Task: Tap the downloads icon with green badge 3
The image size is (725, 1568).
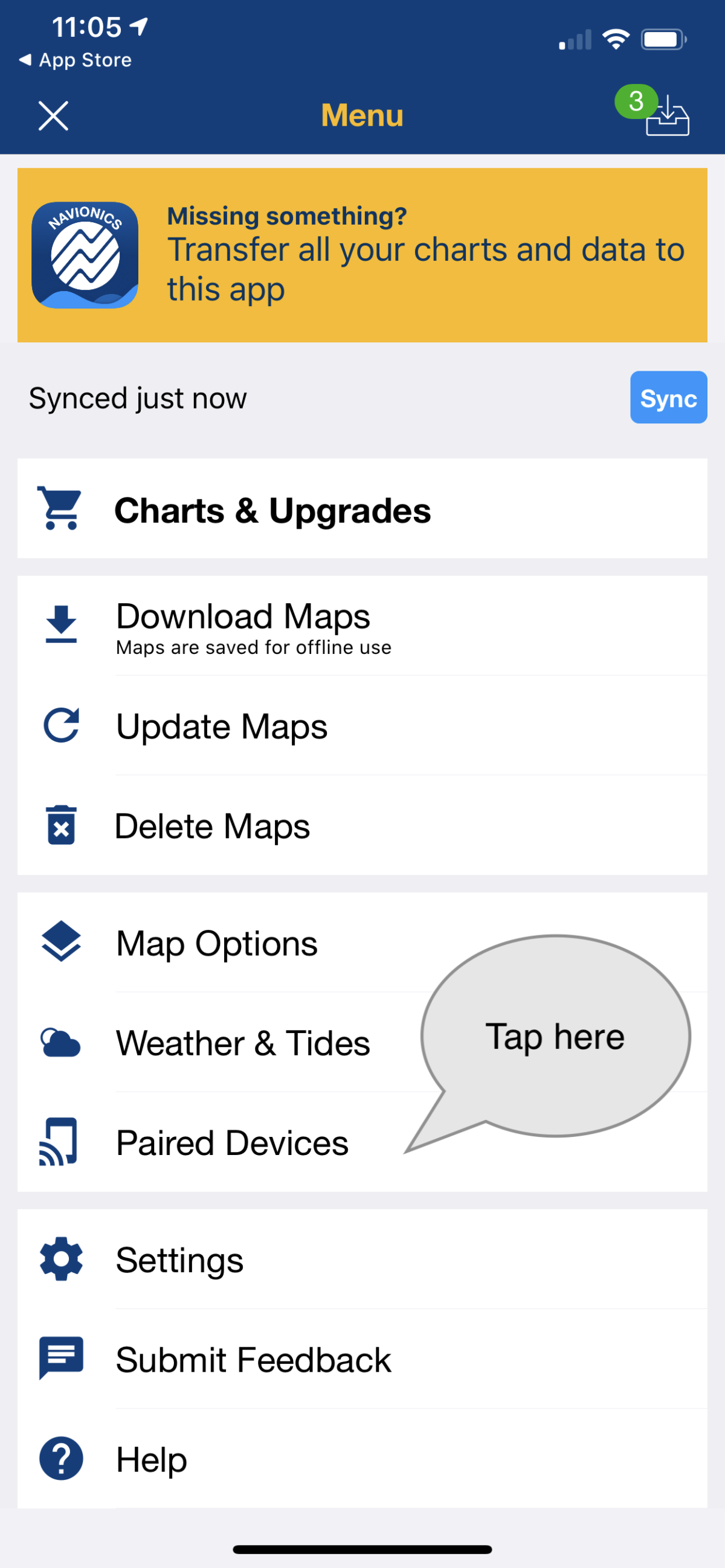Action: click(664, 116)
